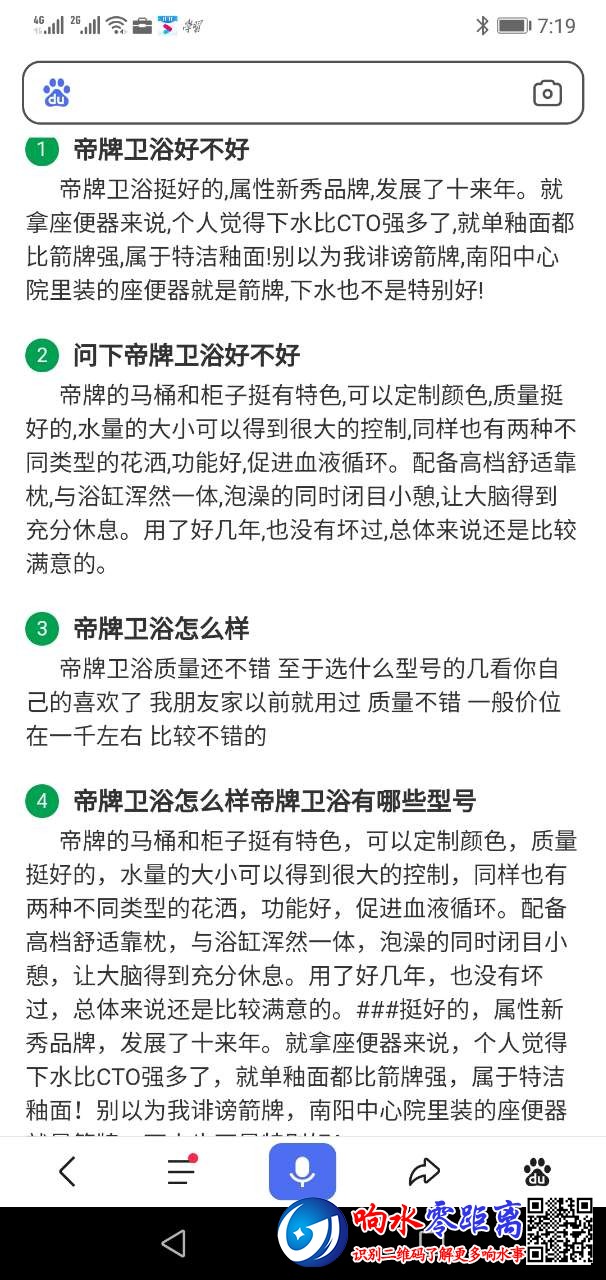Tap the system back button
The width and height of the screenshot is (606, 1280).
pyautogui.click(x=173, y=1243)
